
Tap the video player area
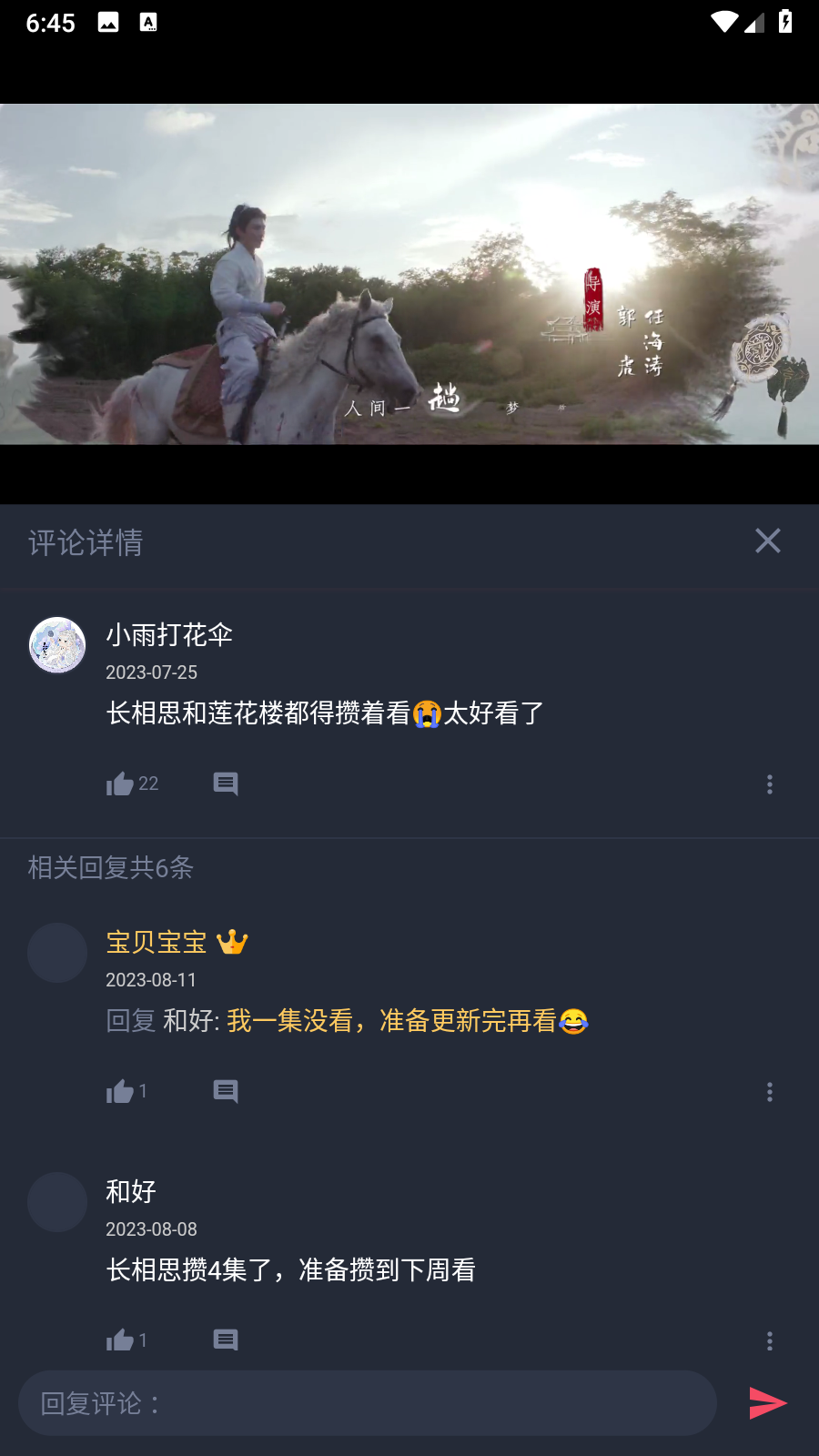[x=409, y=275]
